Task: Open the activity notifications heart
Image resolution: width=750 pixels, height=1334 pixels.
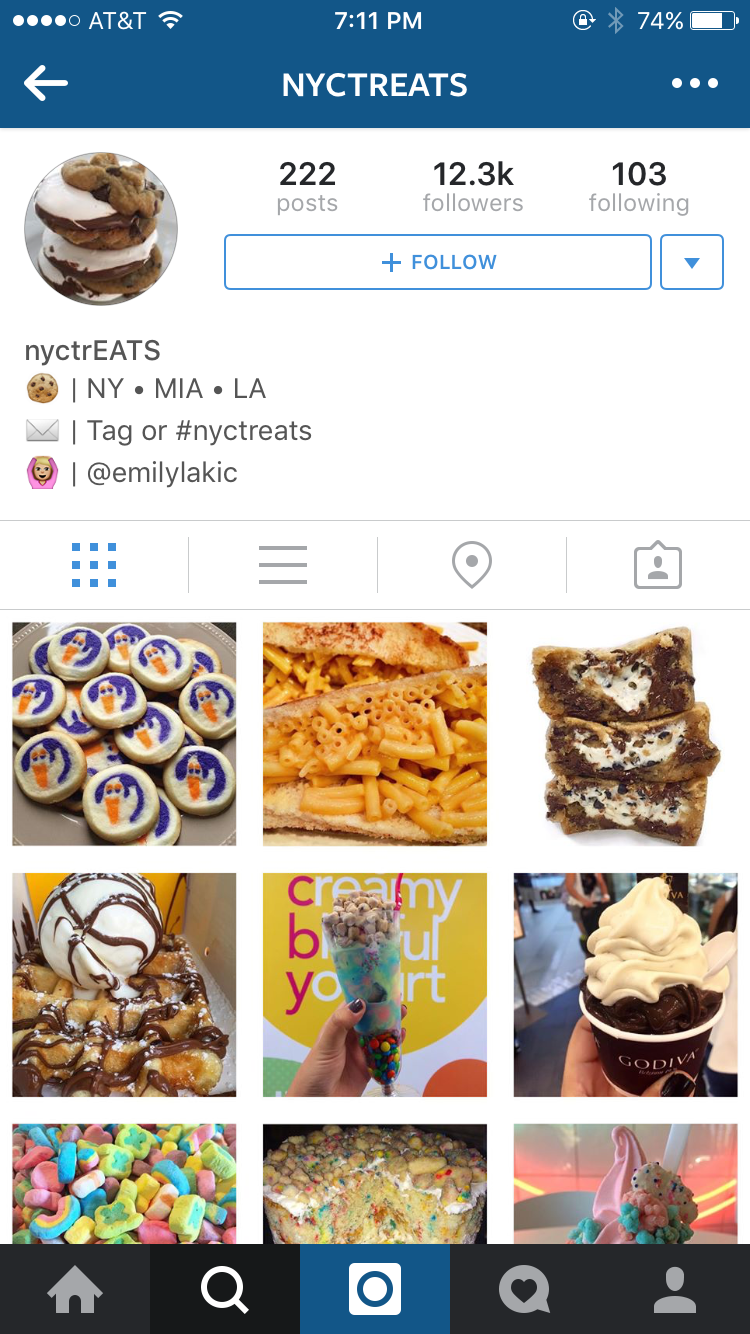Action: (525, 1289)
